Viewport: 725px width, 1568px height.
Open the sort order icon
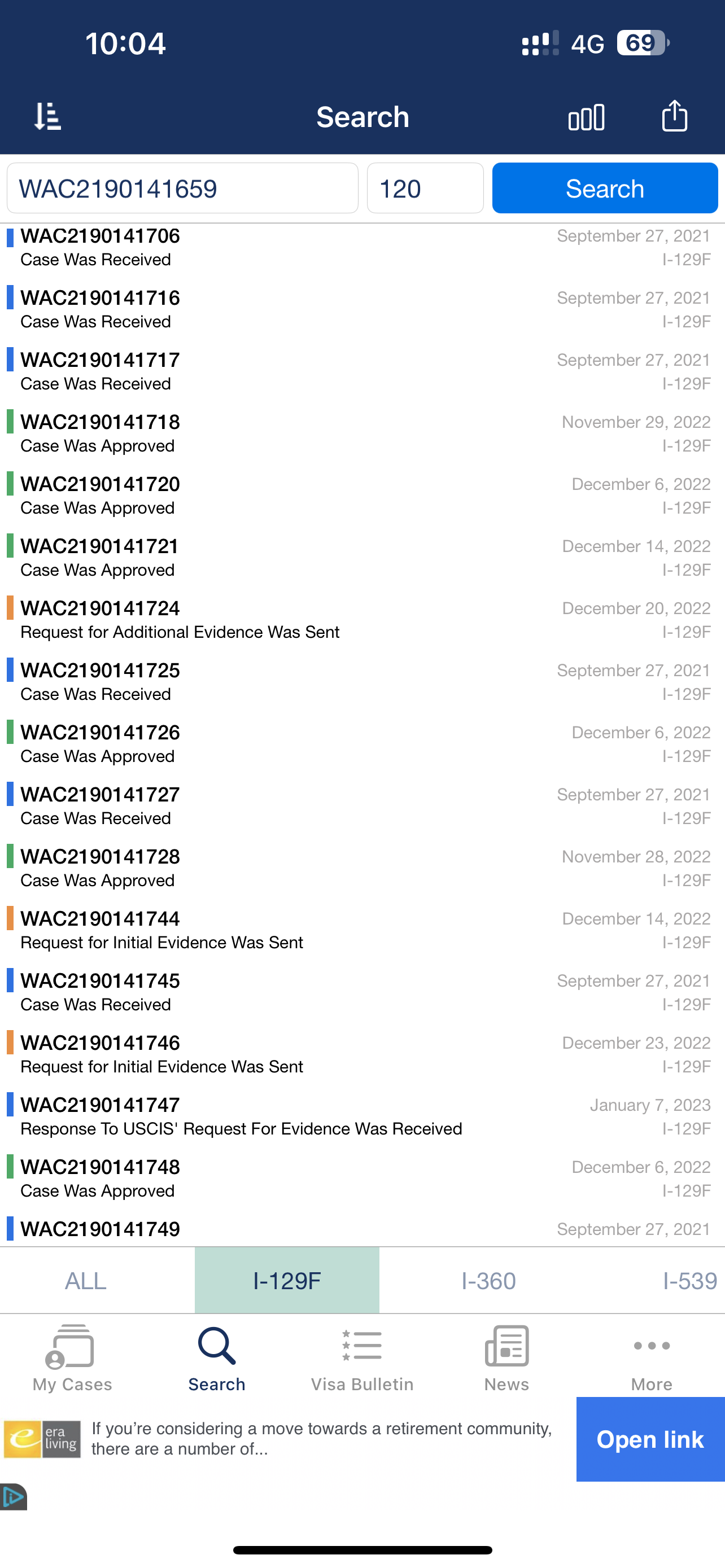click(47, 116)
